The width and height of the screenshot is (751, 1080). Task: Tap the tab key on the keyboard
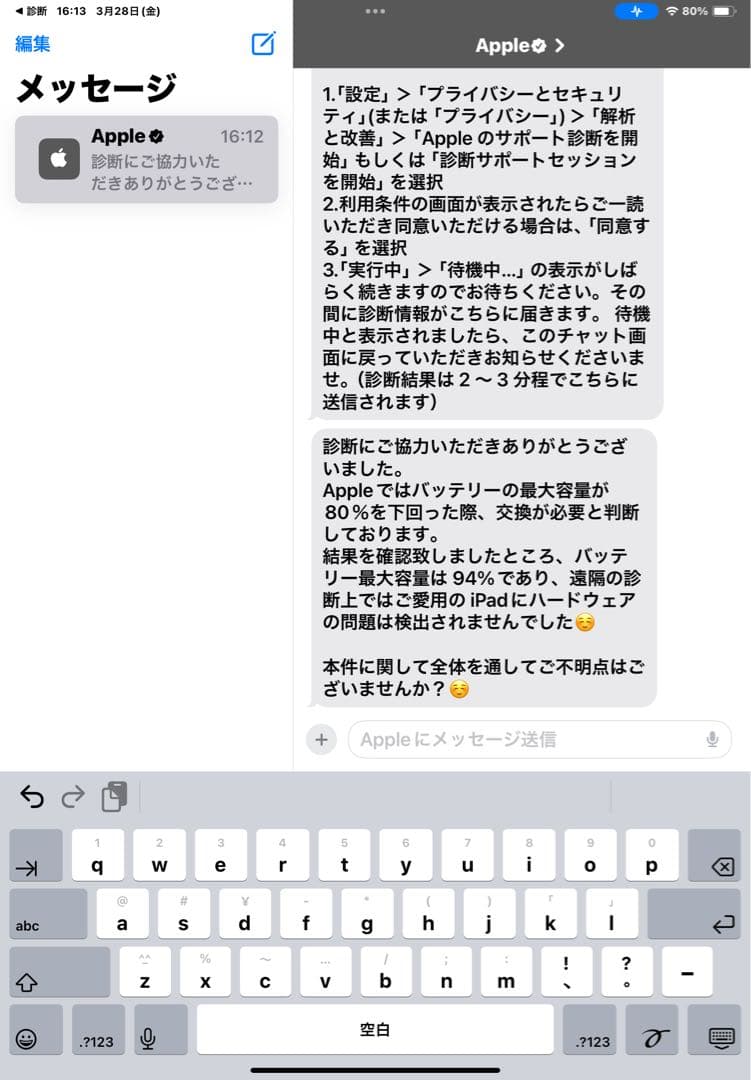coord(35,856)
